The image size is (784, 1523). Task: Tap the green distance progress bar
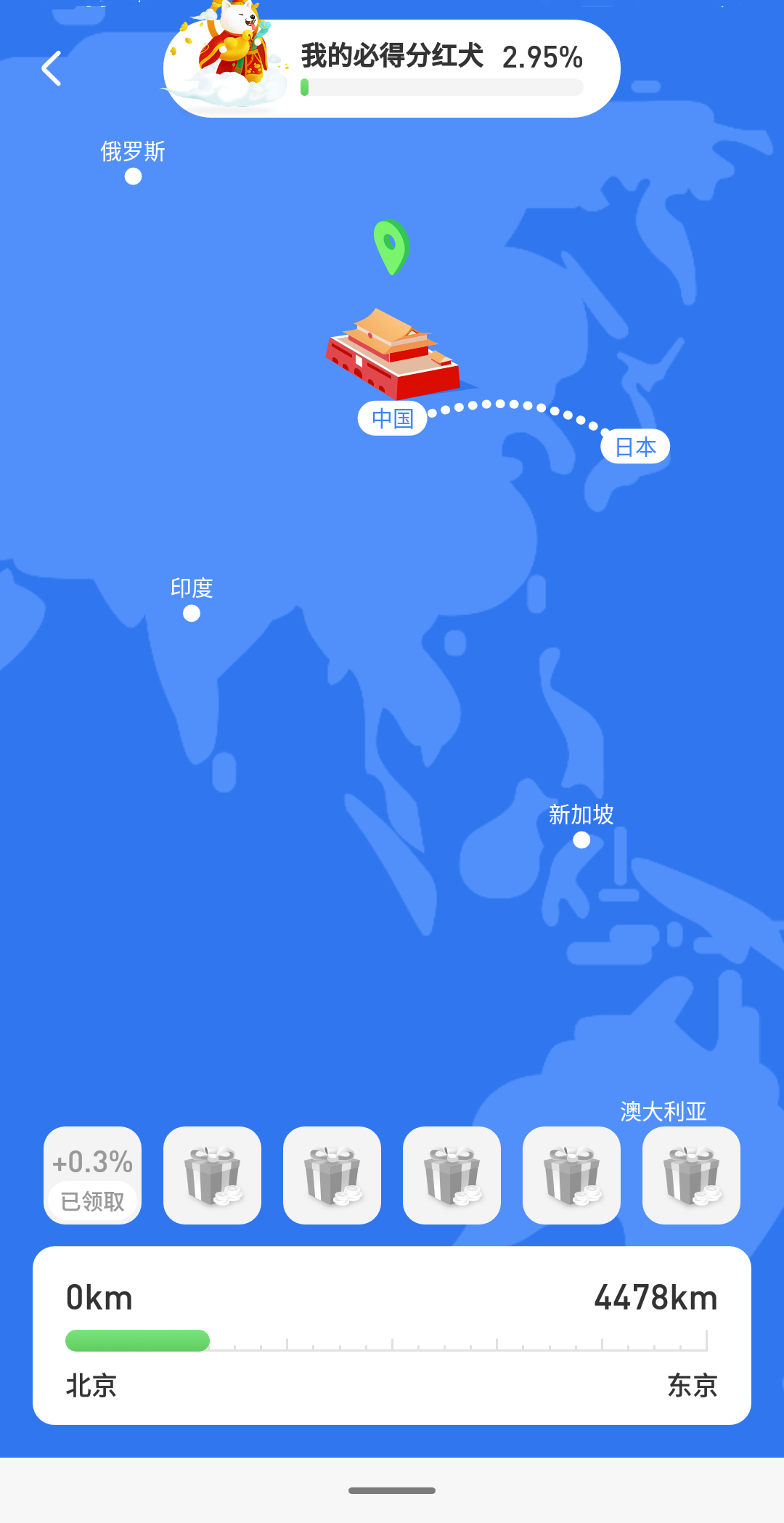click(x=138, y=1341)
